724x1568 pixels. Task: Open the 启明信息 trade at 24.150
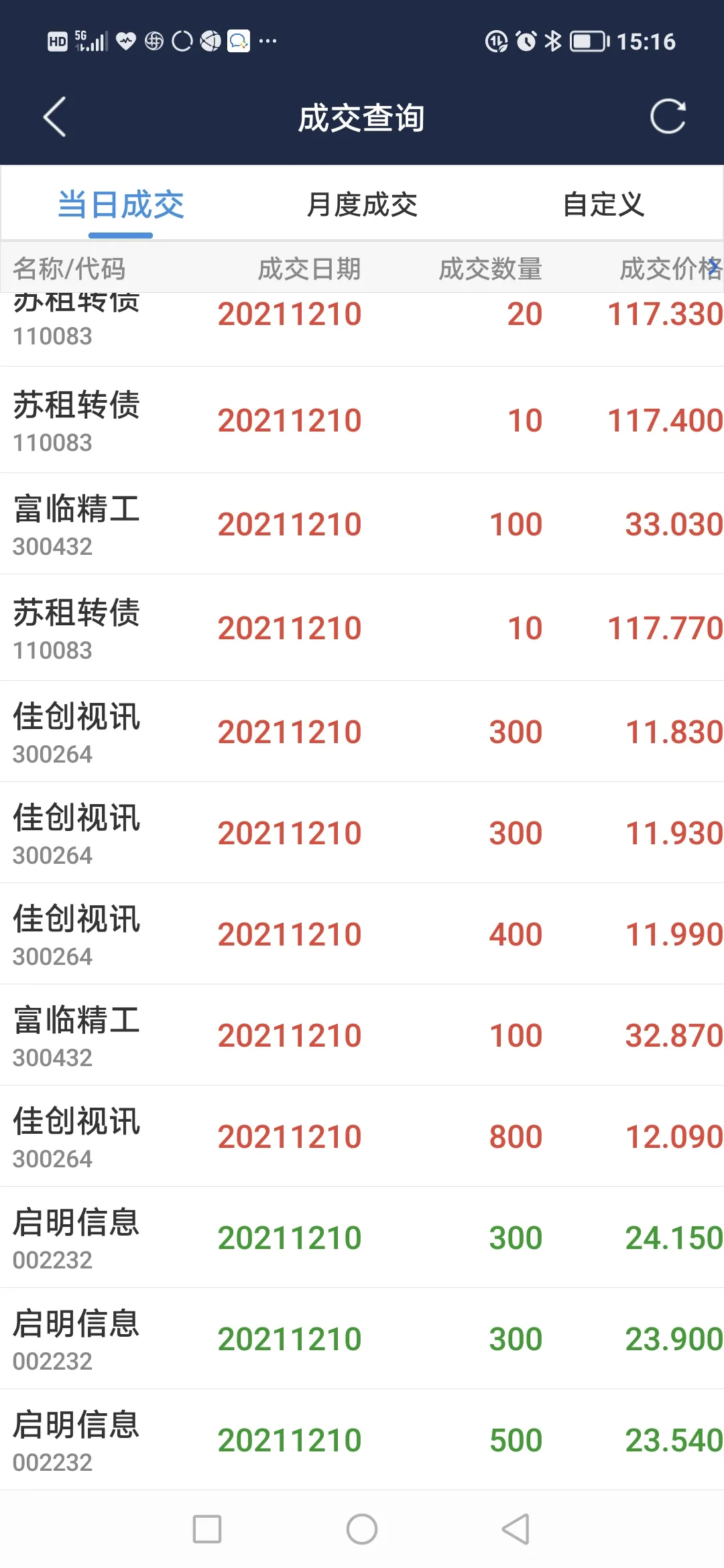click(362, 1238)
